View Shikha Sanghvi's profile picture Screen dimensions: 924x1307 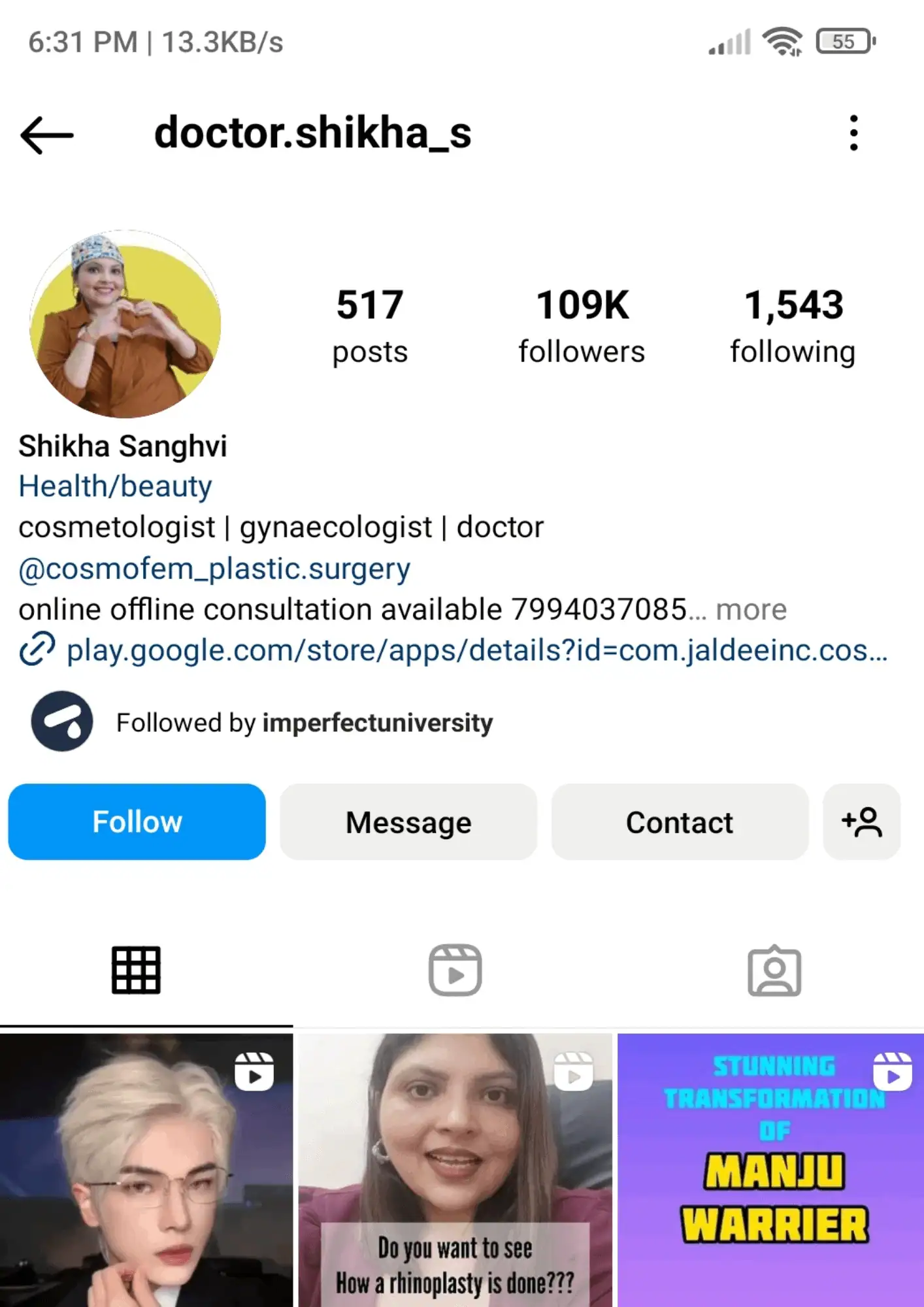tap(125, 324)
